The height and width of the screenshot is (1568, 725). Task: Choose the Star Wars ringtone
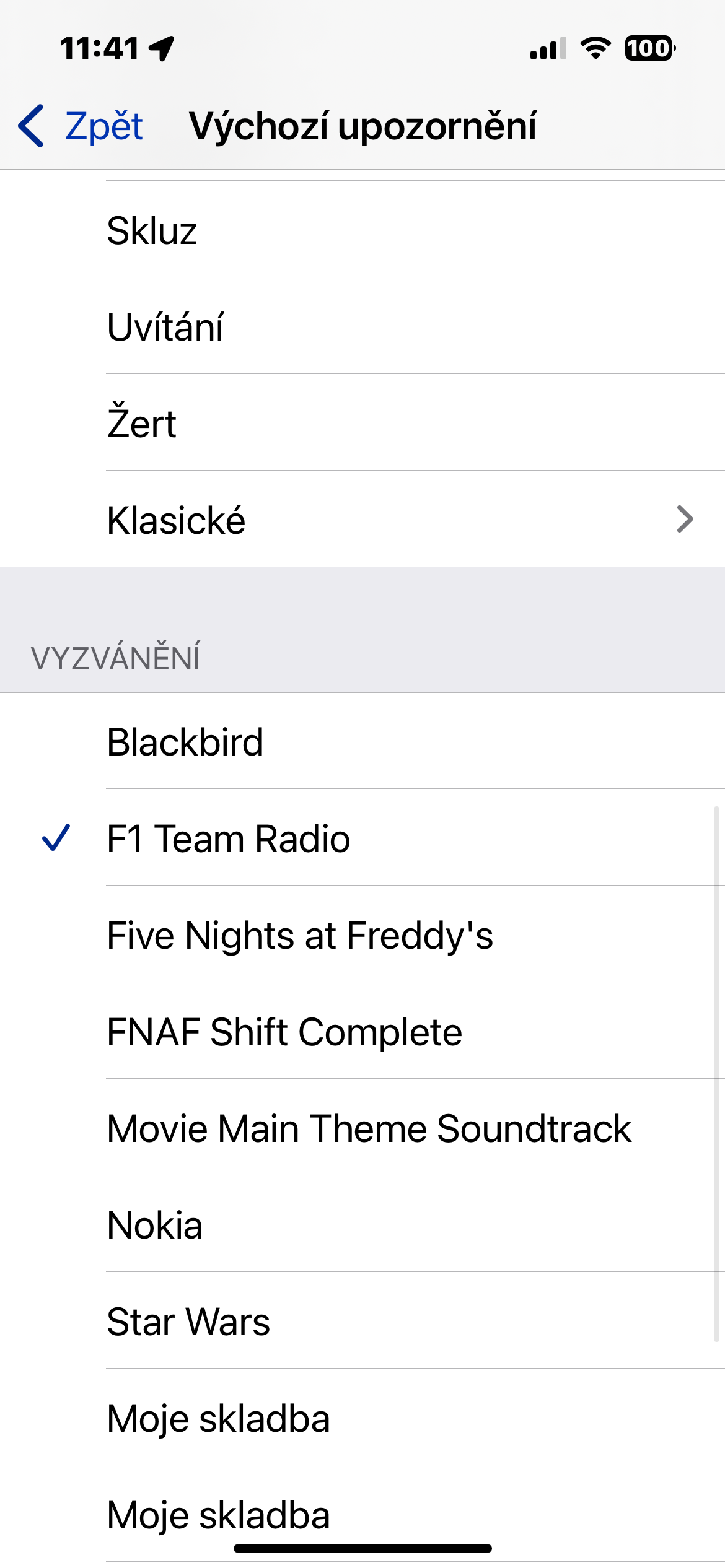[362, 1322]
